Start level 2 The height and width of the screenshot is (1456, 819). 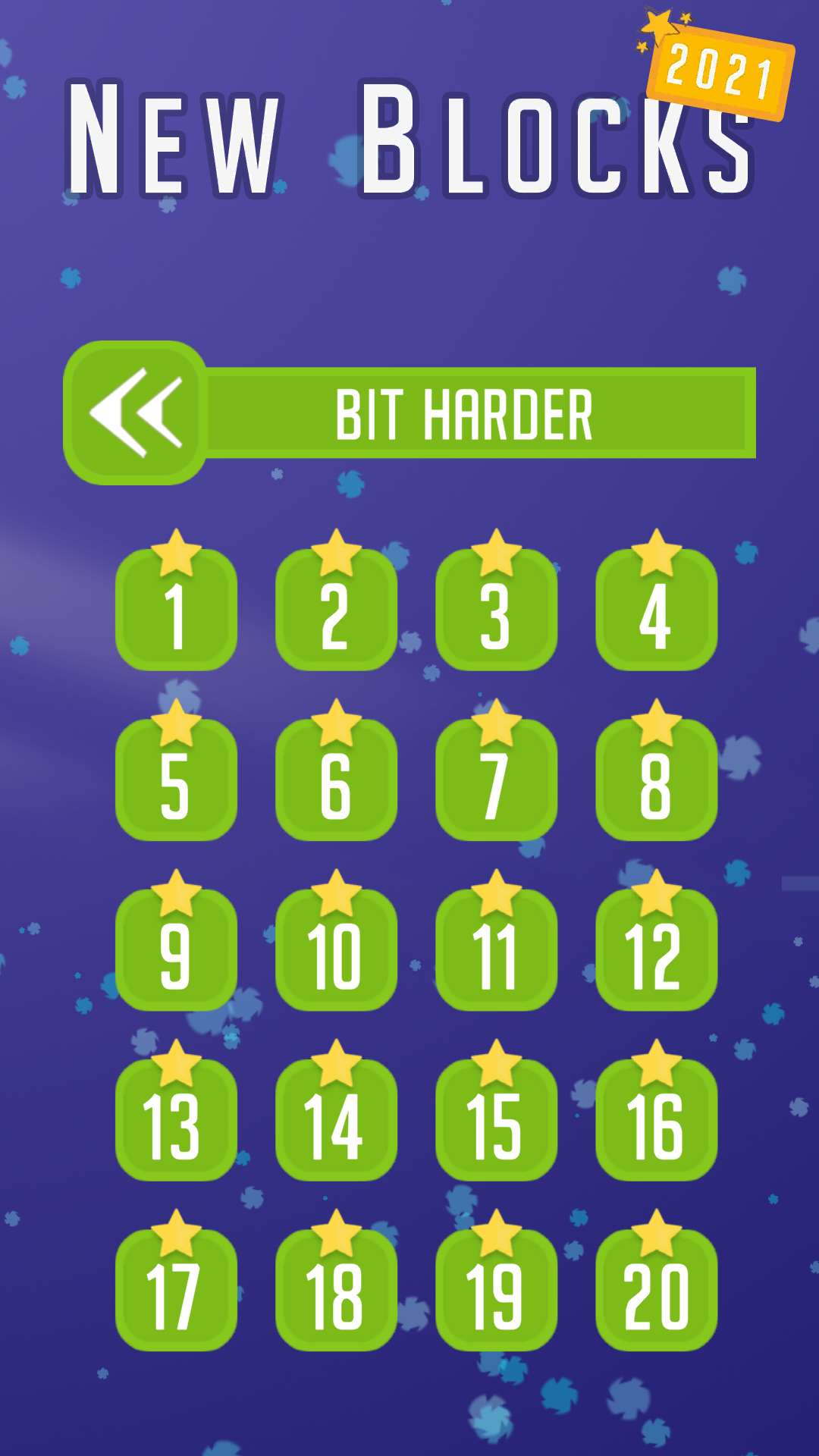pyautogui.click(x=336, y=610)
